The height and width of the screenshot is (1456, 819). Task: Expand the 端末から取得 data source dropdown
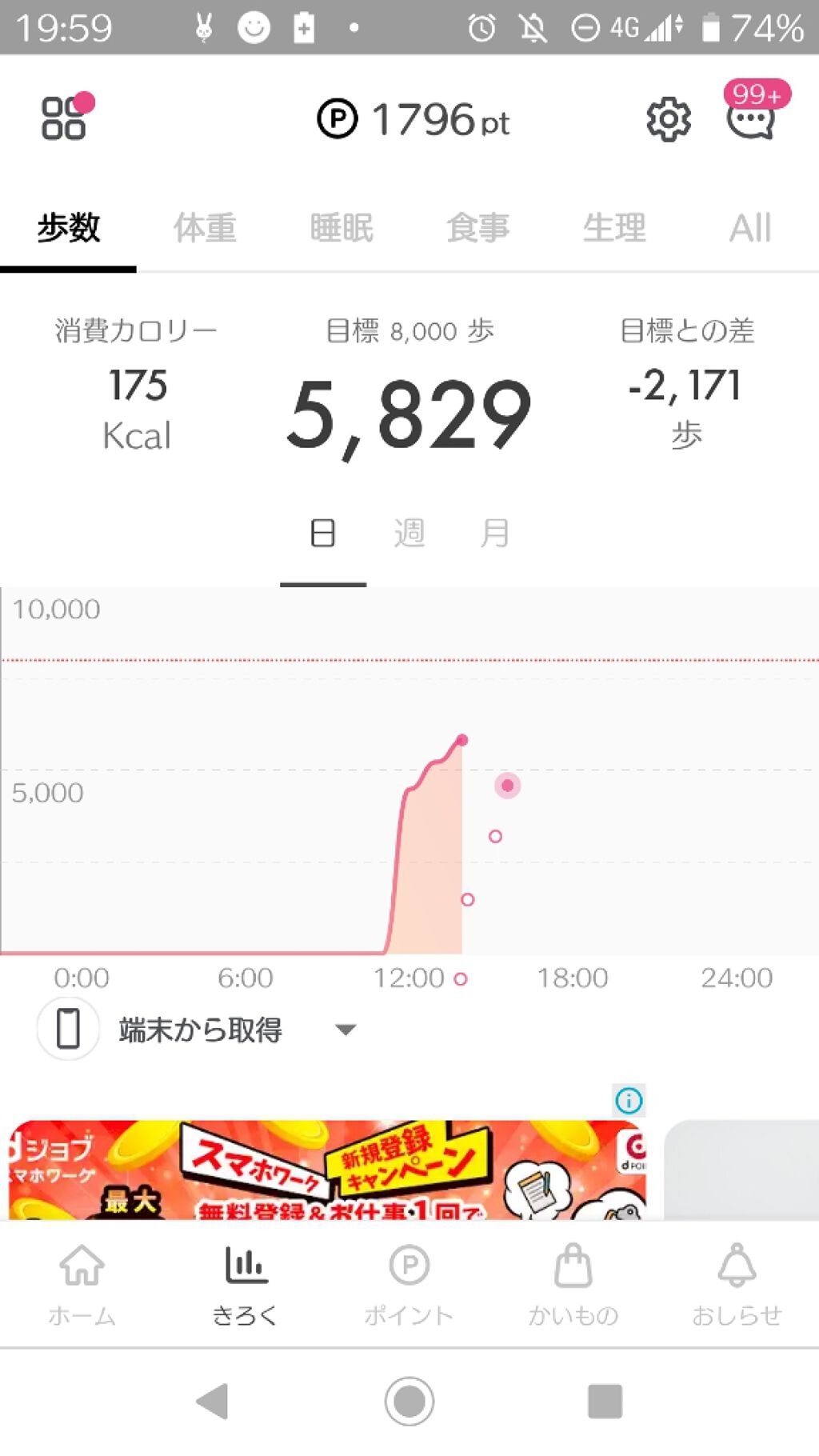tap(346, 1031)
